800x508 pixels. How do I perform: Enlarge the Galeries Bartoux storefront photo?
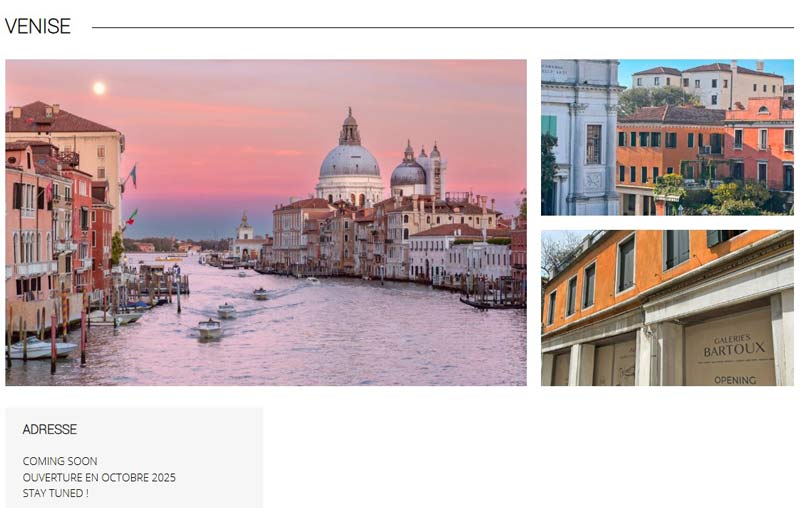[667, 308]
